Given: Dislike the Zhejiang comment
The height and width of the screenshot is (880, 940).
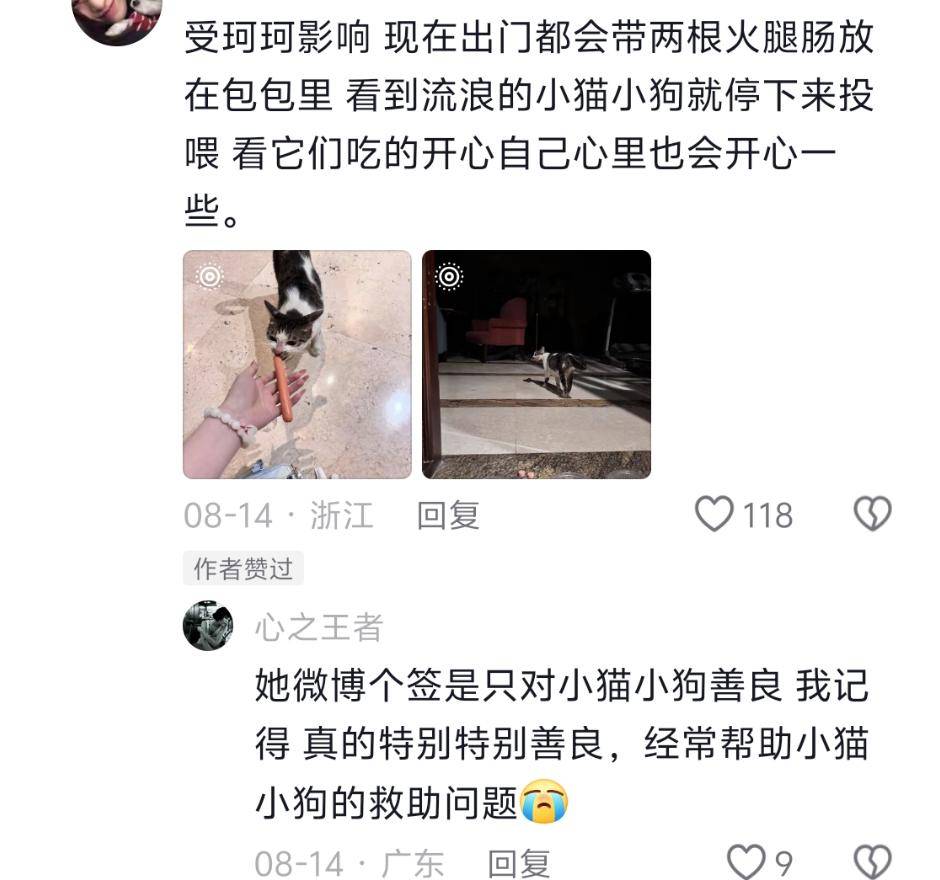Looking at the screenshot, I should 871,515.
